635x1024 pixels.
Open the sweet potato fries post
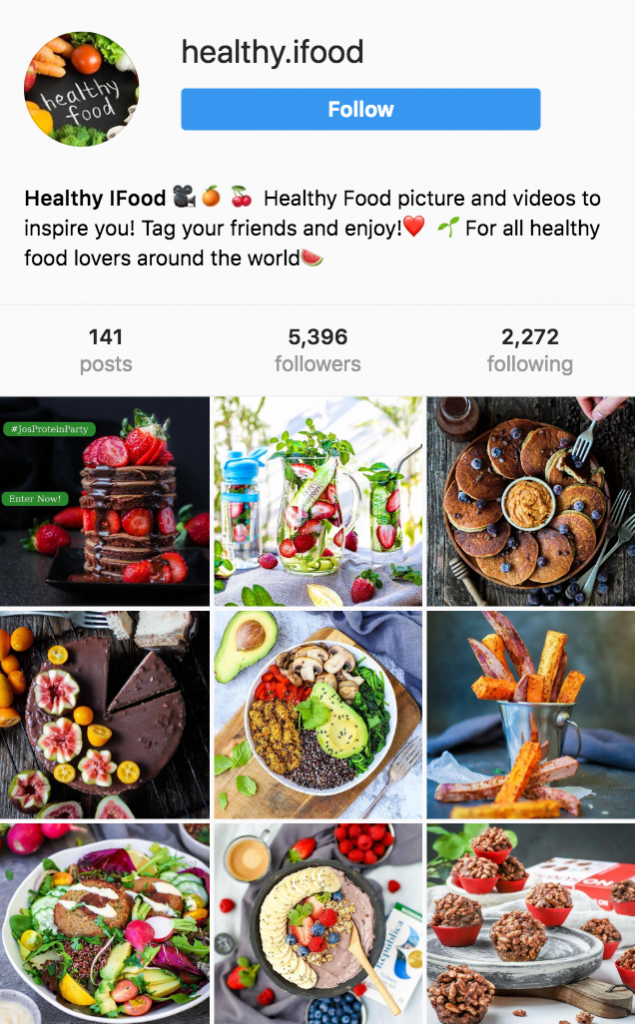tap(531, 714)
